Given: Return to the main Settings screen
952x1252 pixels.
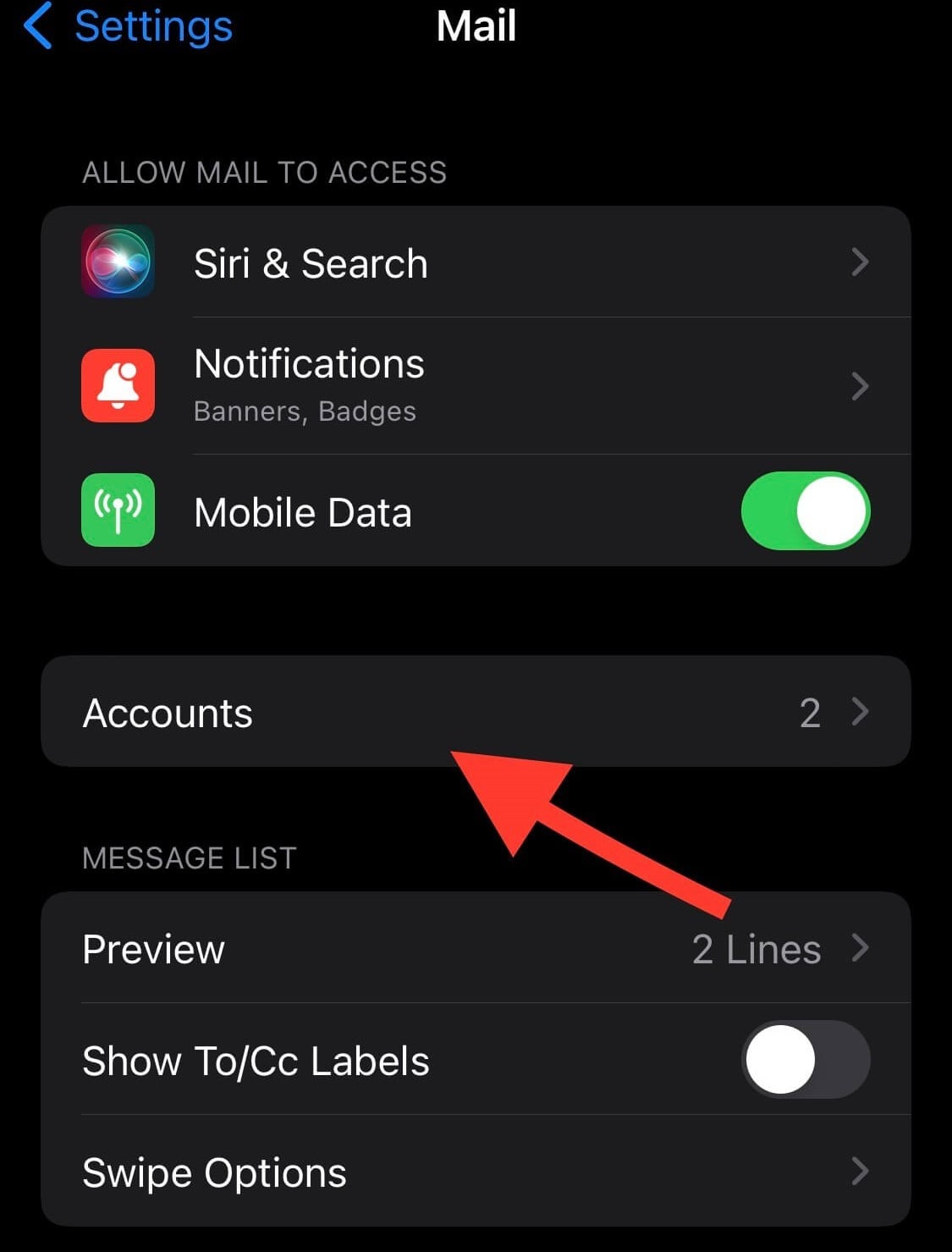Looking at the screenshot, I should click(127, 25).
